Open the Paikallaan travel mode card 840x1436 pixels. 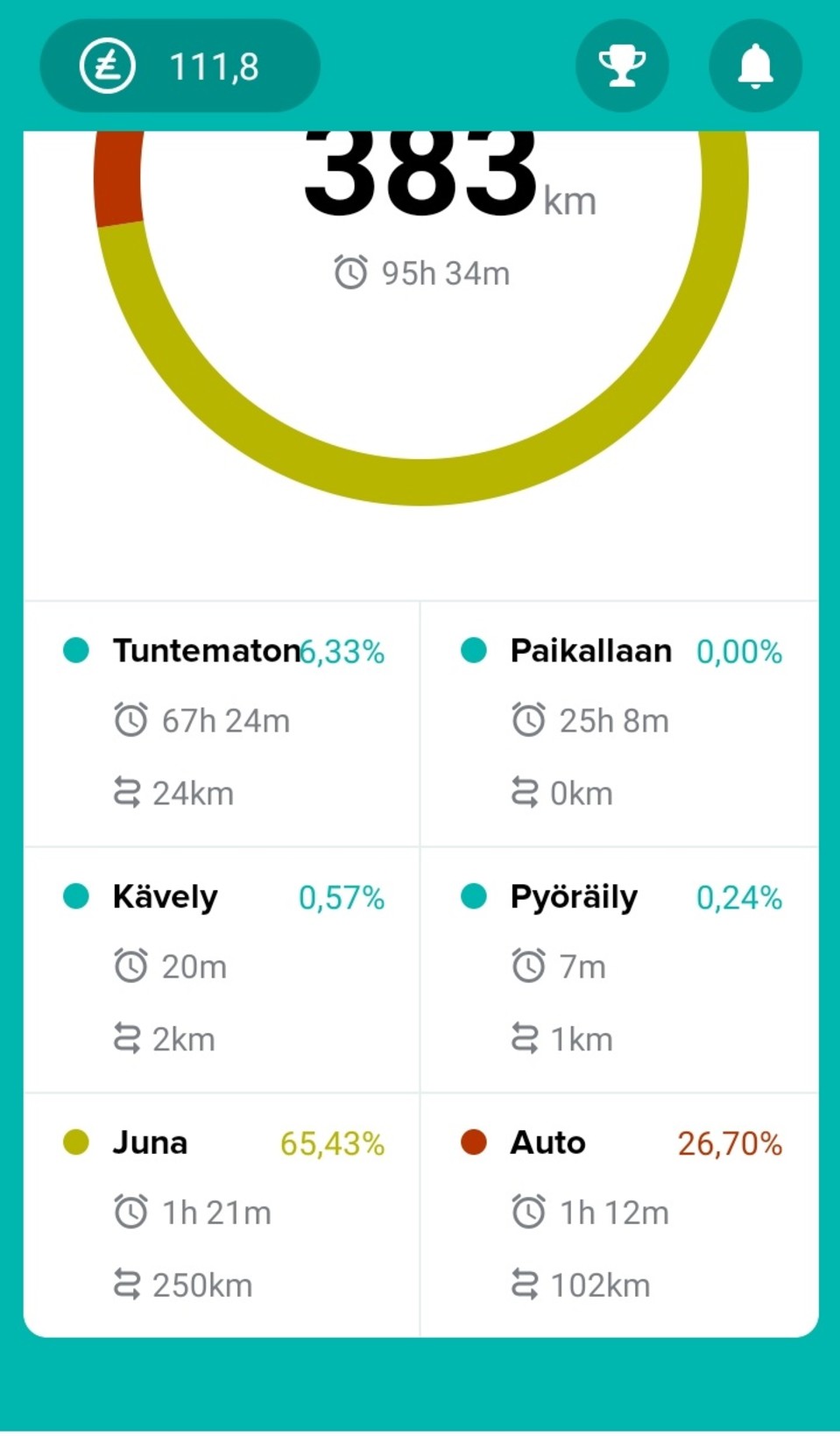619,723
